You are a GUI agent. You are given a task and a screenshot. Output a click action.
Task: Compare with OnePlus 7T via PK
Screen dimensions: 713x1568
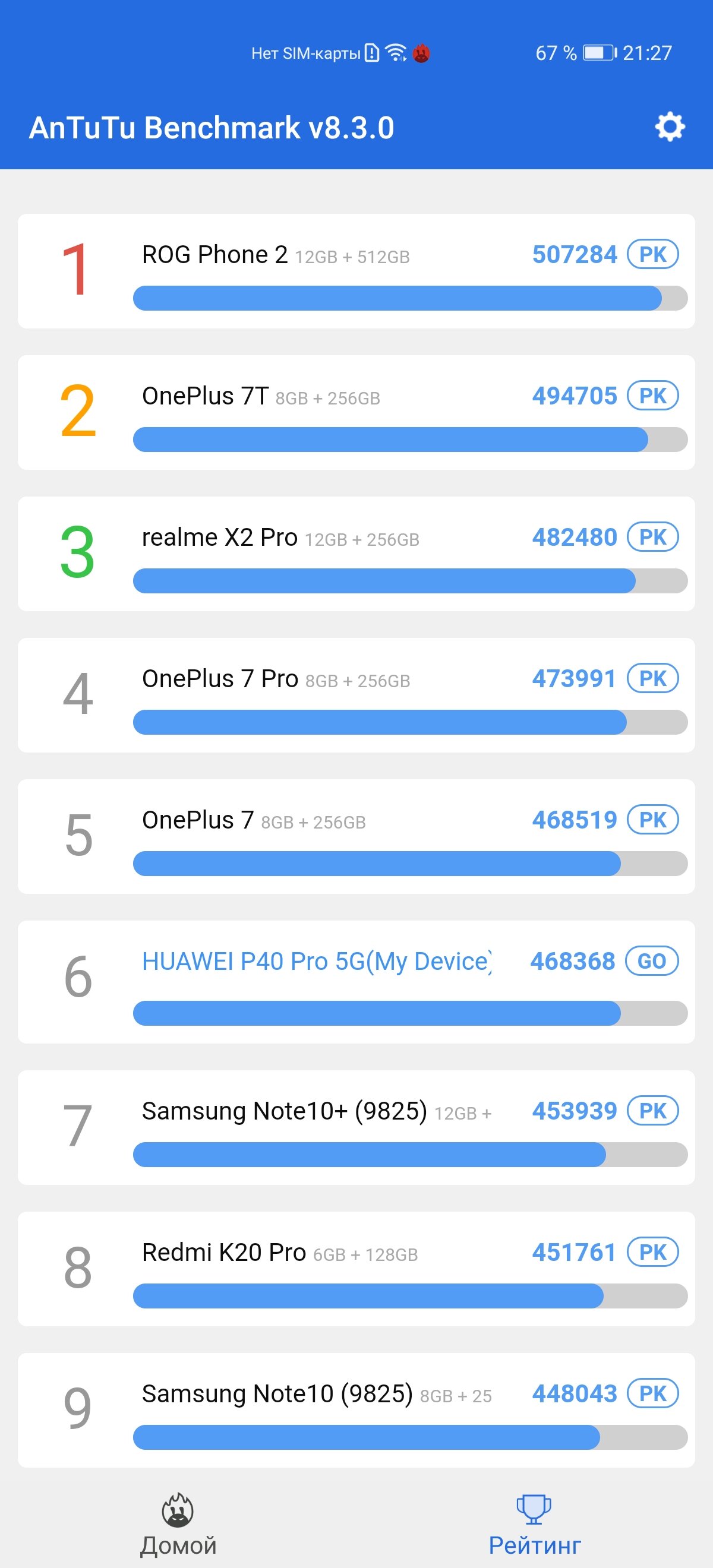[653, 396]
